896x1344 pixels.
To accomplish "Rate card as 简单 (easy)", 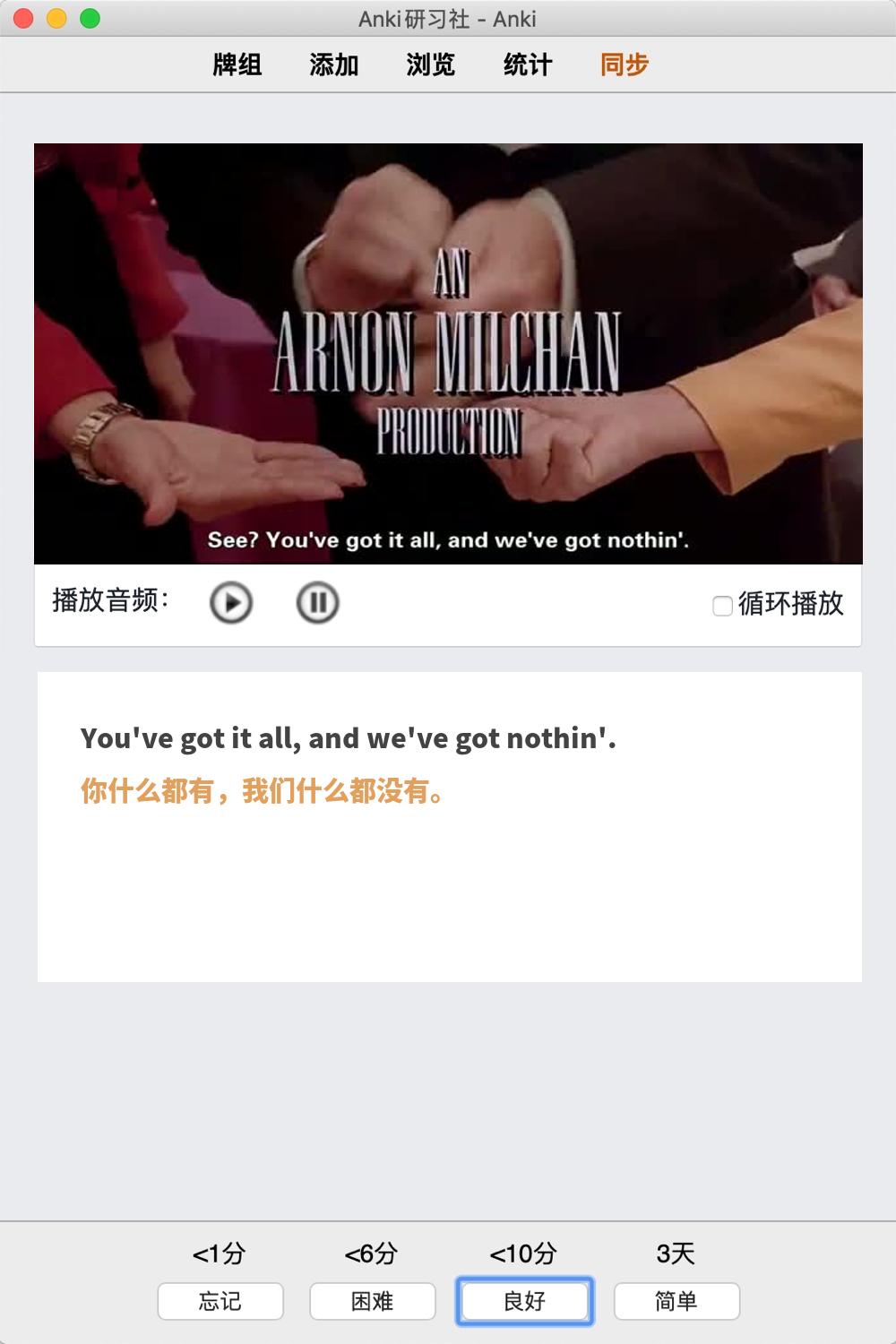I will pos(676,1301).
